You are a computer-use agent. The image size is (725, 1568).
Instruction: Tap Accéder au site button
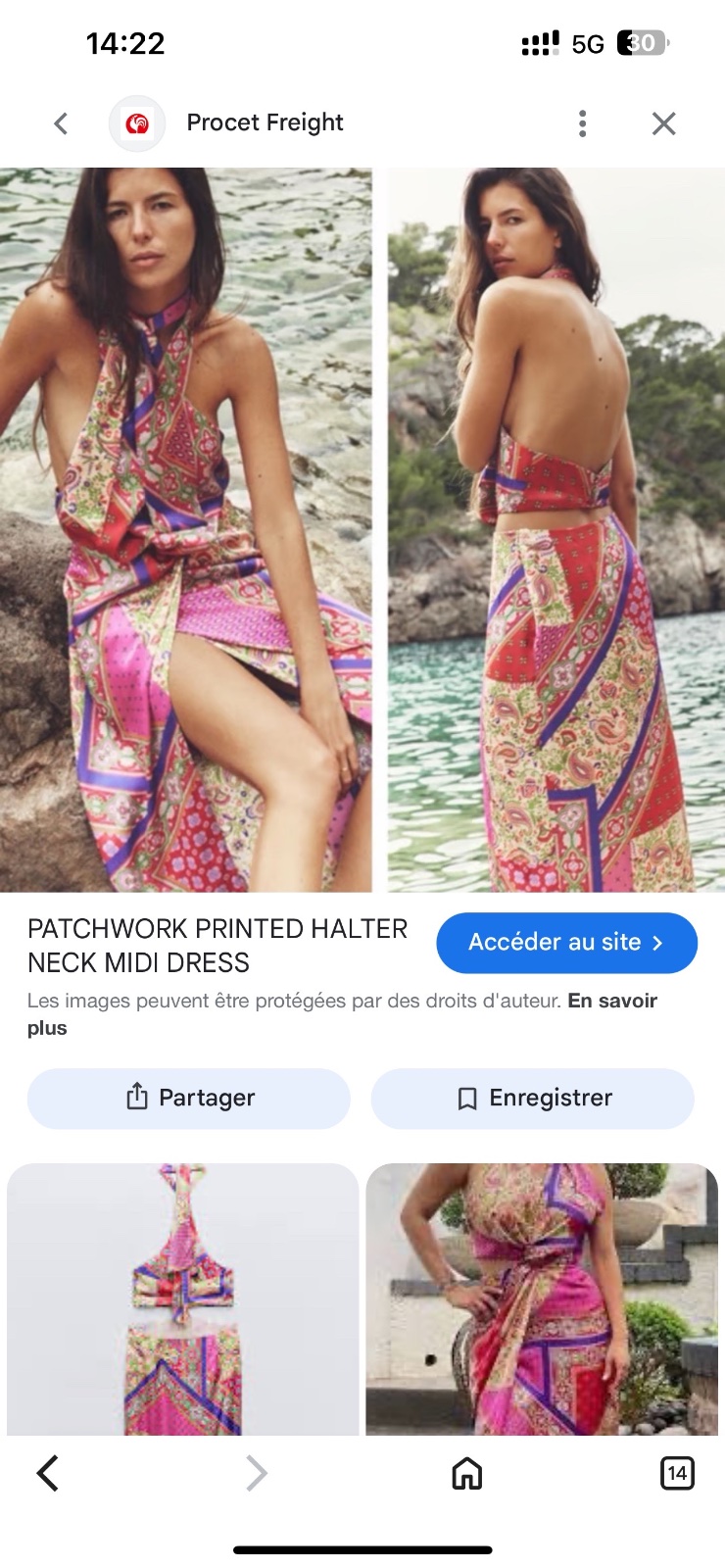[566, 943]
